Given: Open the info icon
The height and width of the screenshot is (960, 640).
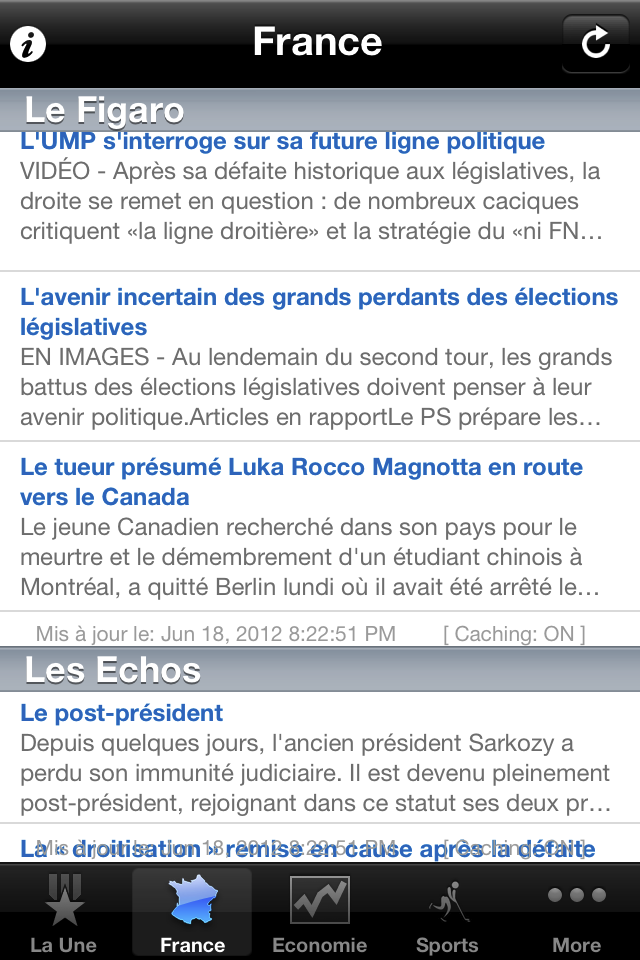Looking at the screenshot, I should pyautogui.click(x=28, y=44).
